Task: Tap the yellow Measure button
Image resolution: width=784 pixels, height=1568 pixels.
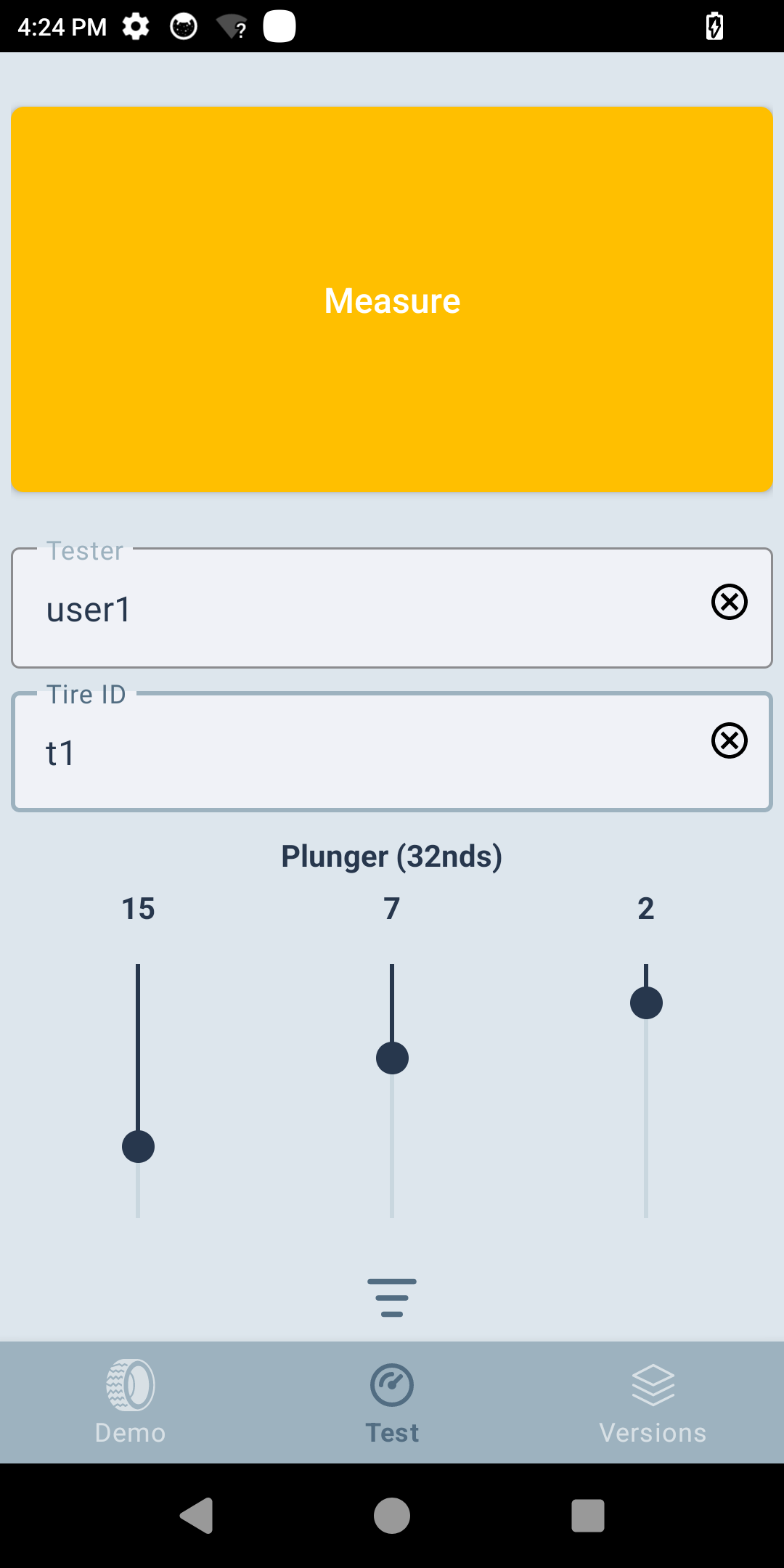Action: click(392, 300)
